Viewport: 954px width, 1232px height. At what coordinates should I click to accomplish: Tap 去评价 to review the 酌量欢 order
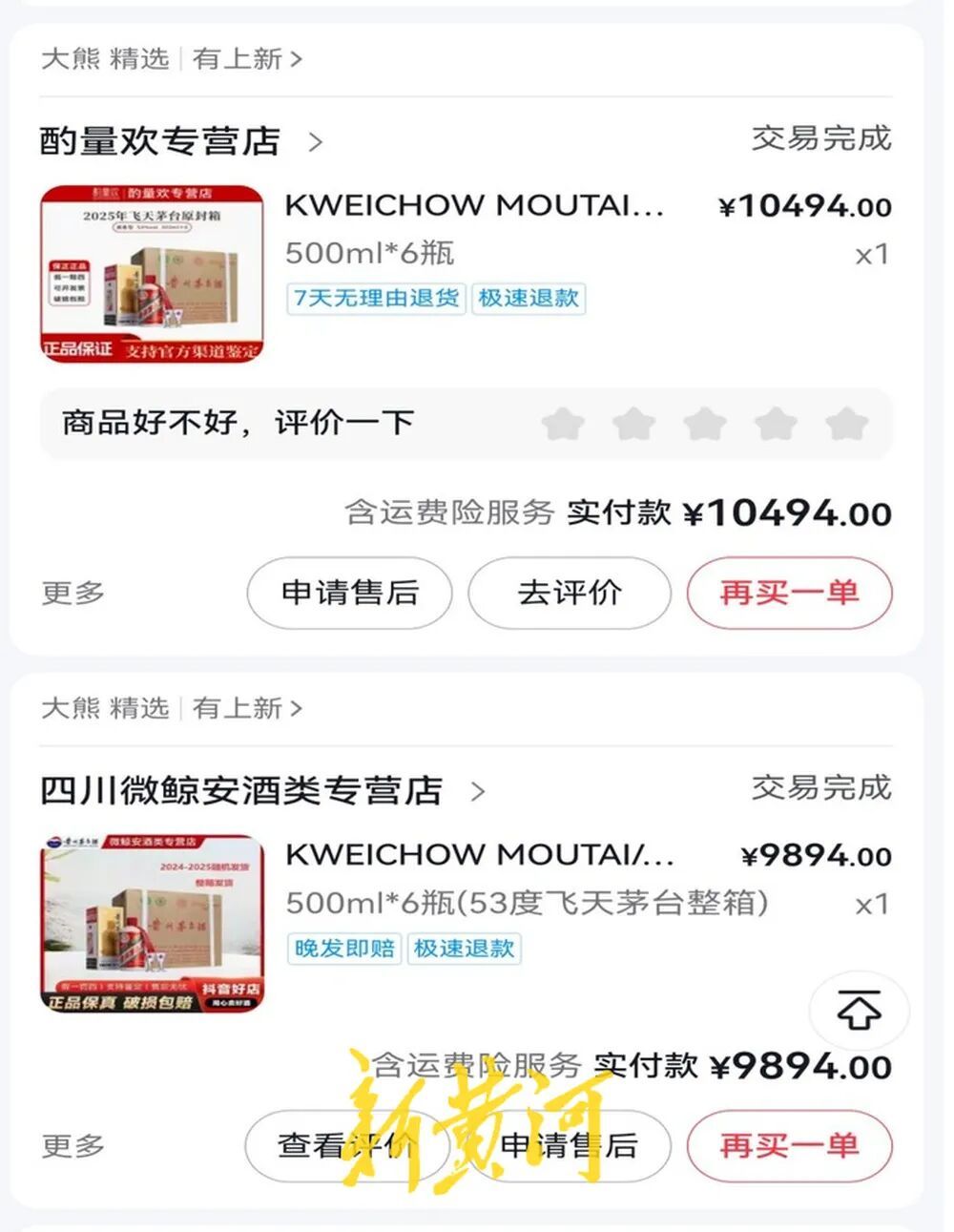pyautogui.click(x=570, y=593)
